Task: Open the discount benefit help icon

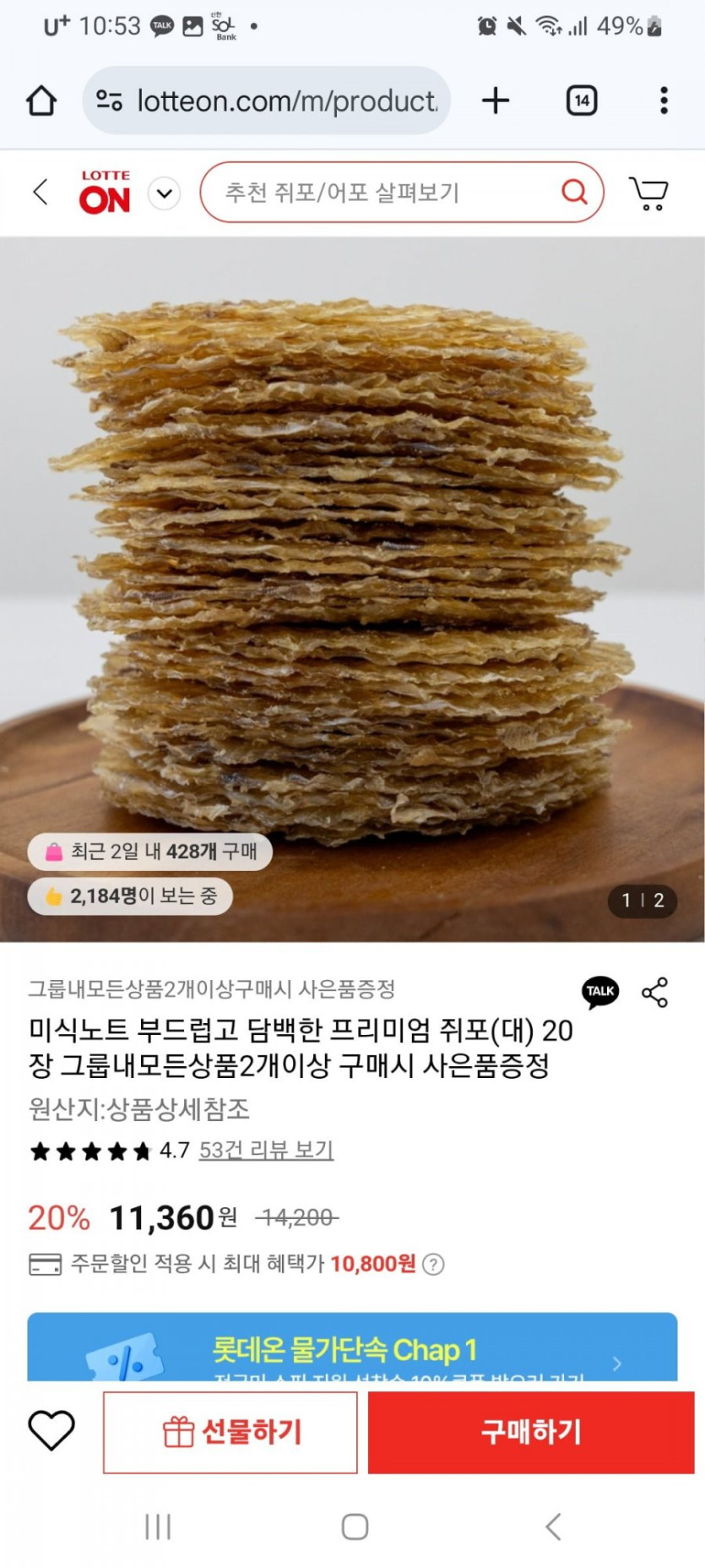Action: click(433, 1265)
